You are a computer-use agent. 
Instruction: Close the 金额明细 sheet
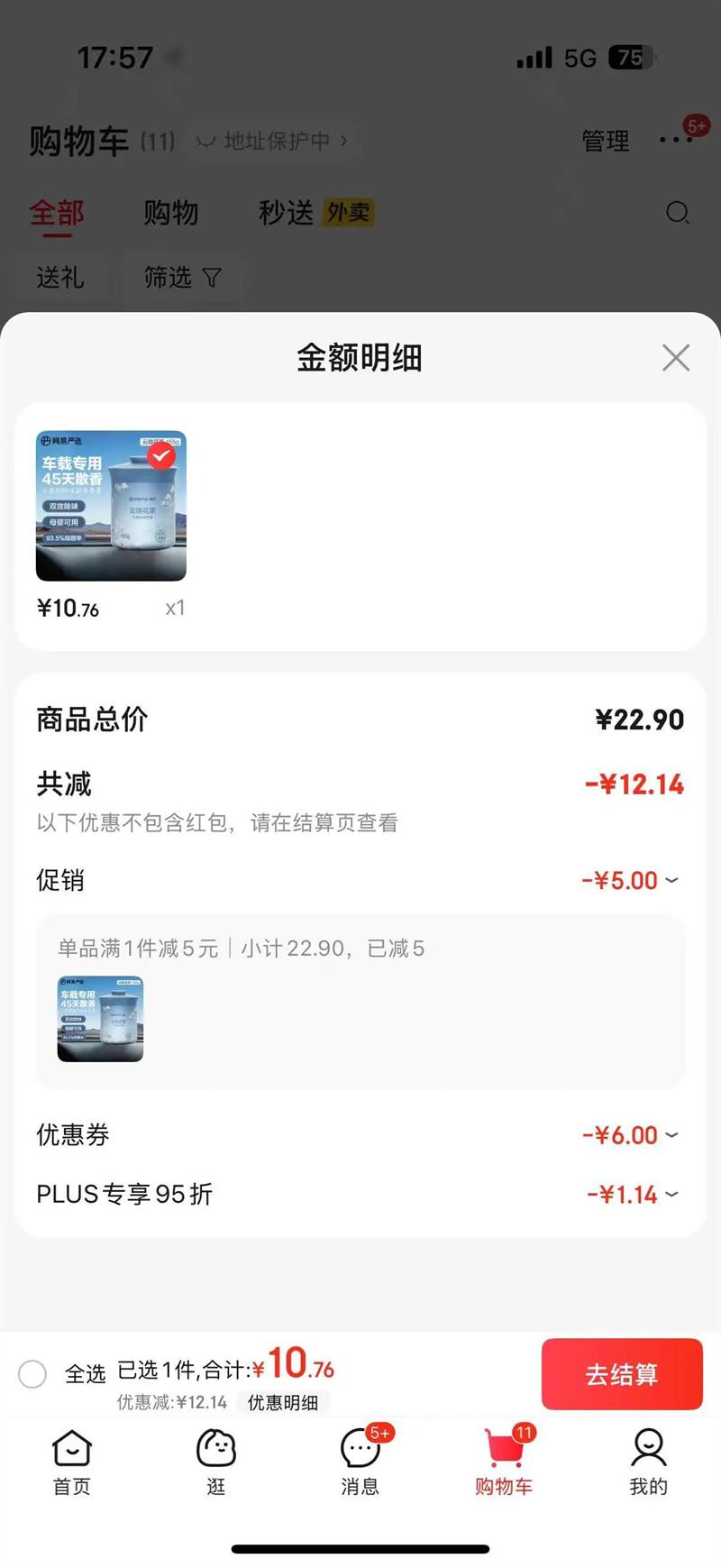coord(675,358)
